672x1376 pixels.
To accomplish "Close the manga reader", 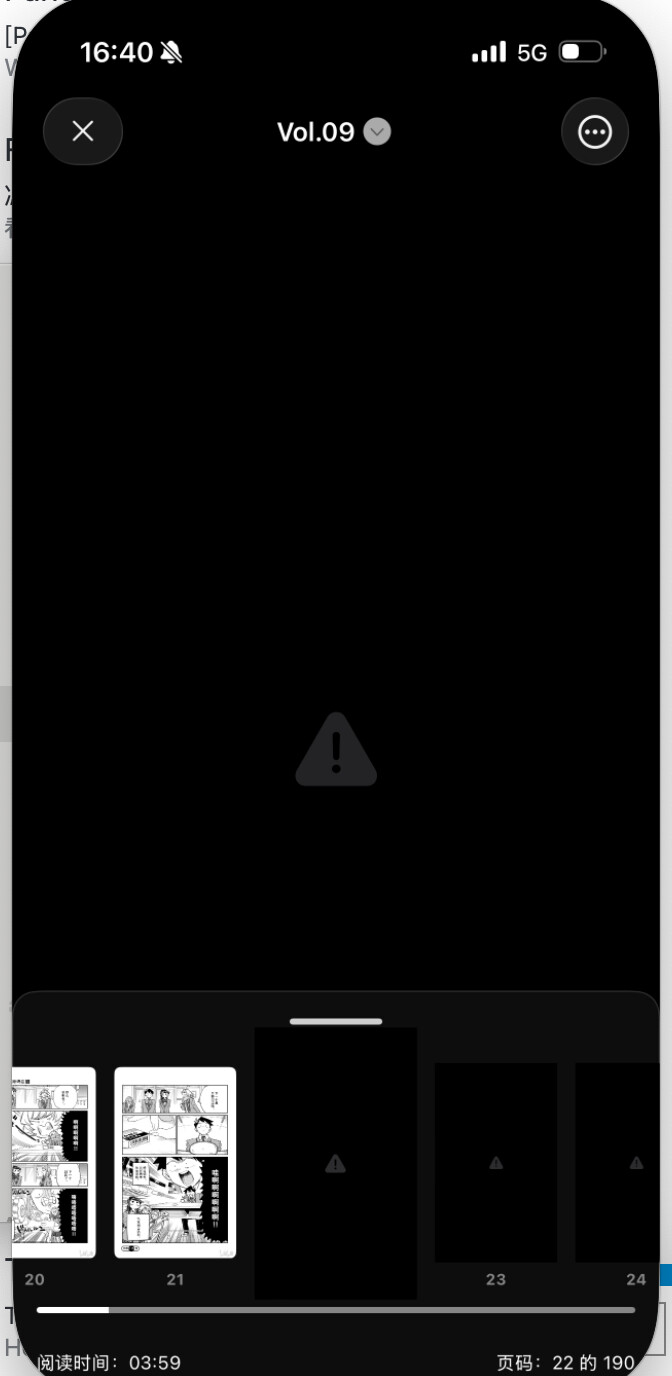I will click(x=83, y=131).
